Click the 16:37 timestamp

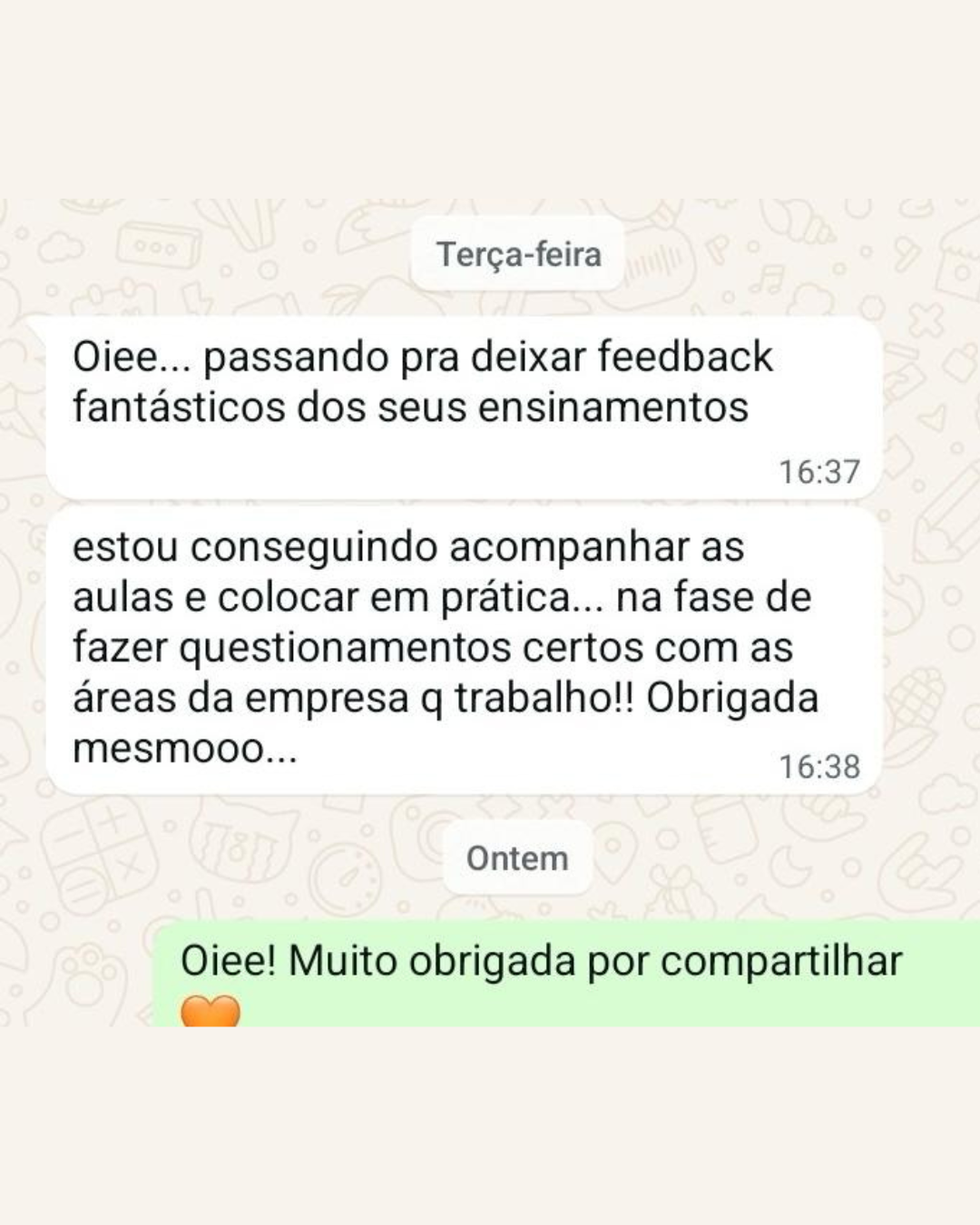tap(819, 470)
